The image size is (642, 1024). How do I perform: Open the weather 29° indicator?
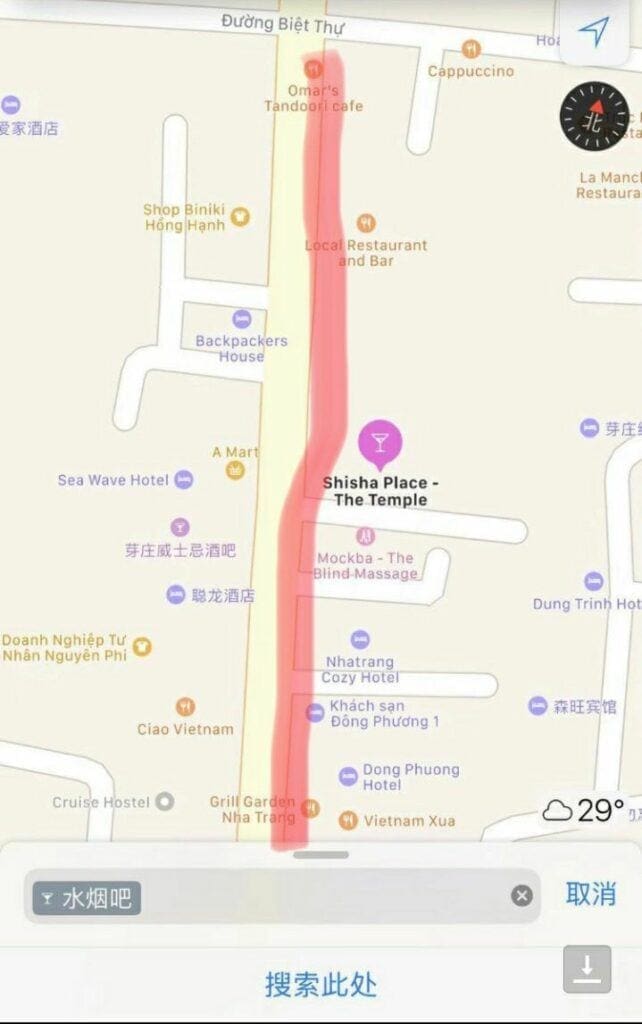point(584,810)
